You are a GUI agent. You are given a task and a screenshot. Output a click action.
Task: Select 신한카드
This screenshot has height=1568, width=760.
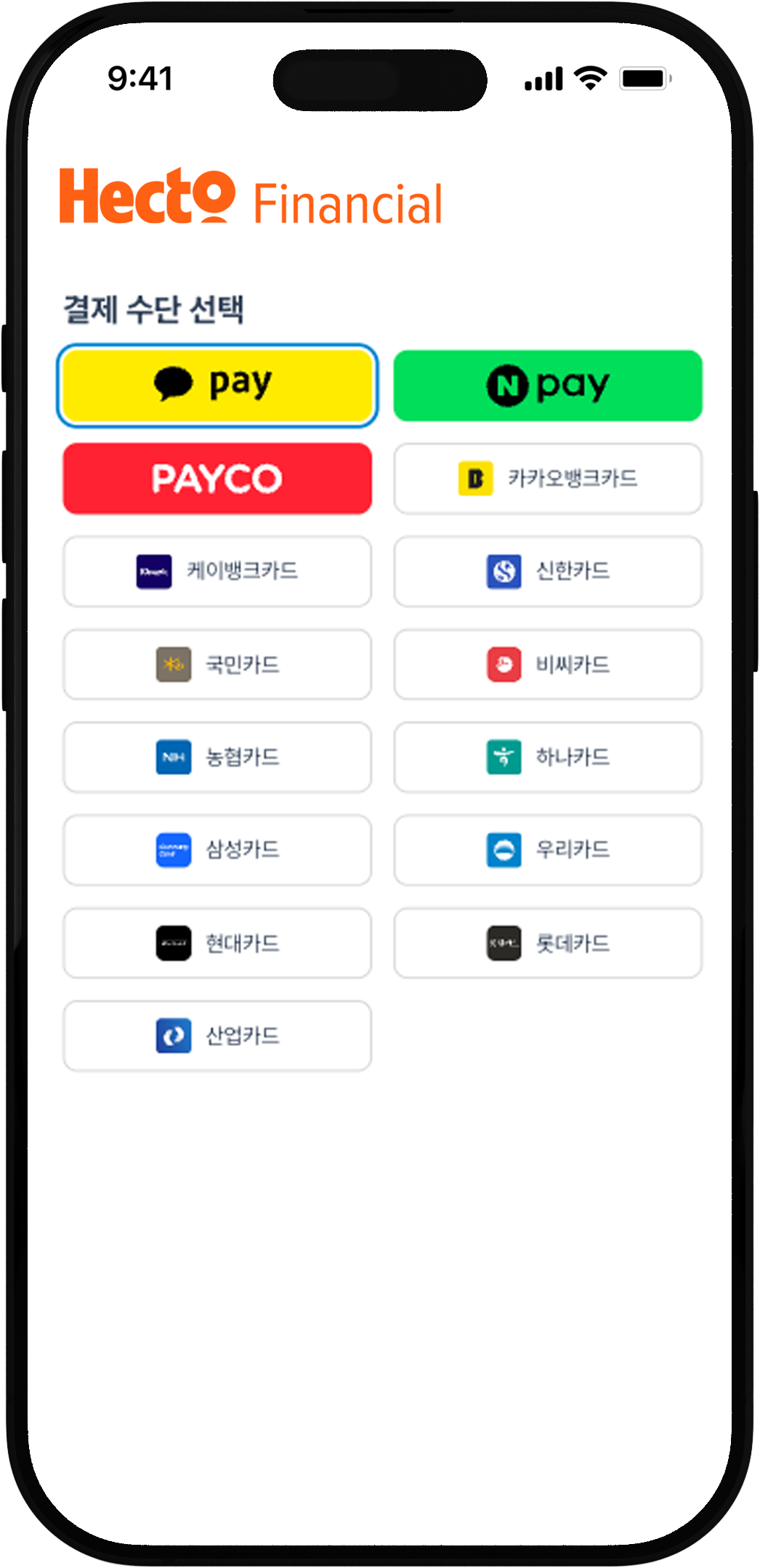[548, 572]
